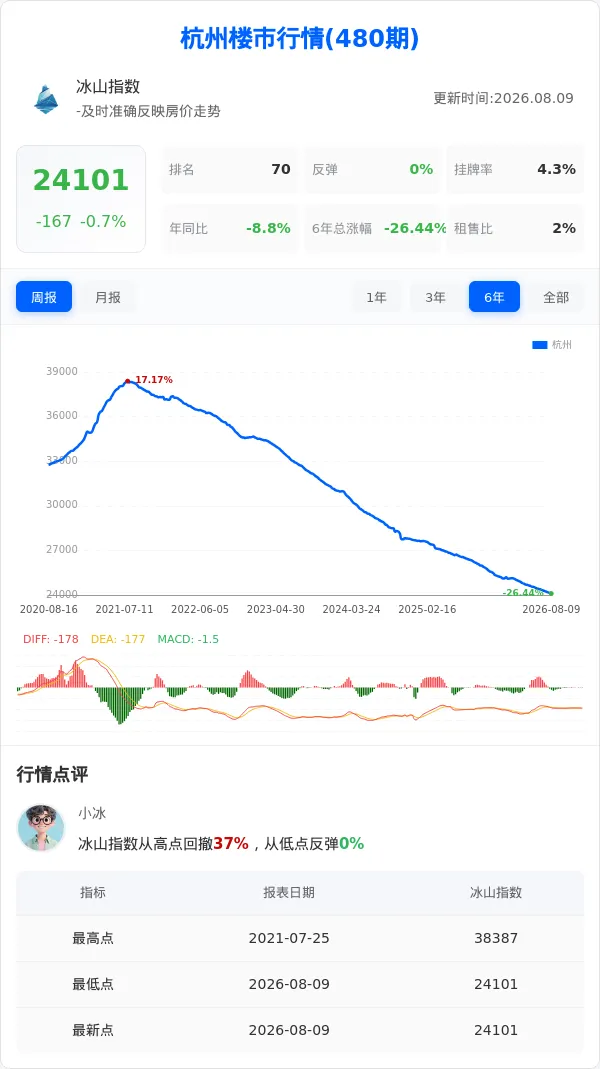Switch to the 周报 weekly report tab
The width and height of the screenshot is (600, 1069).
[x=44, y=297]
